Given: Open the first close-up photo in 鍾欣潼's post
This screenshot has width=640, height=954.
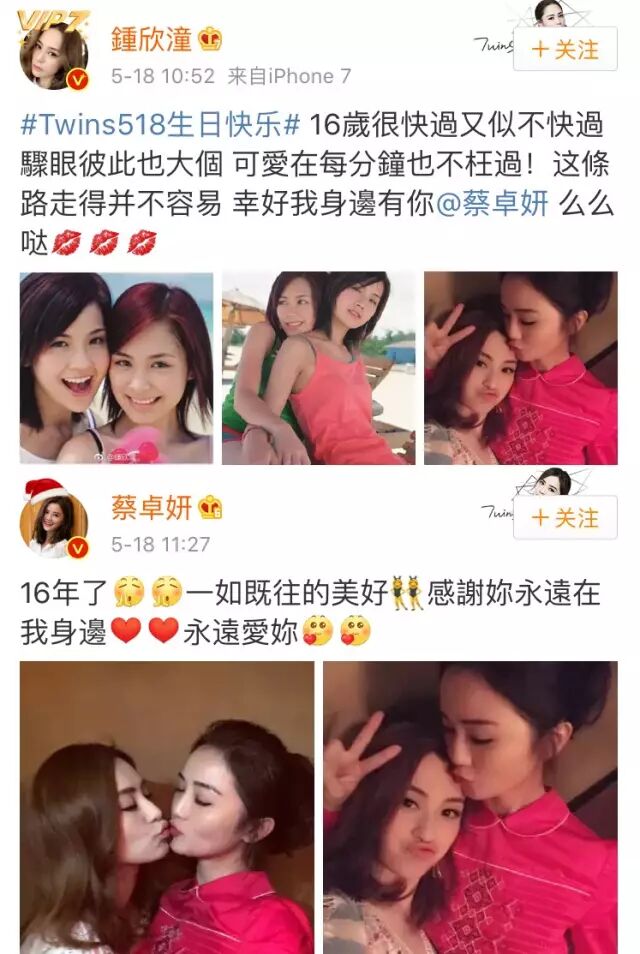Looking at the screenshot, I should click(x=116, y=367).
